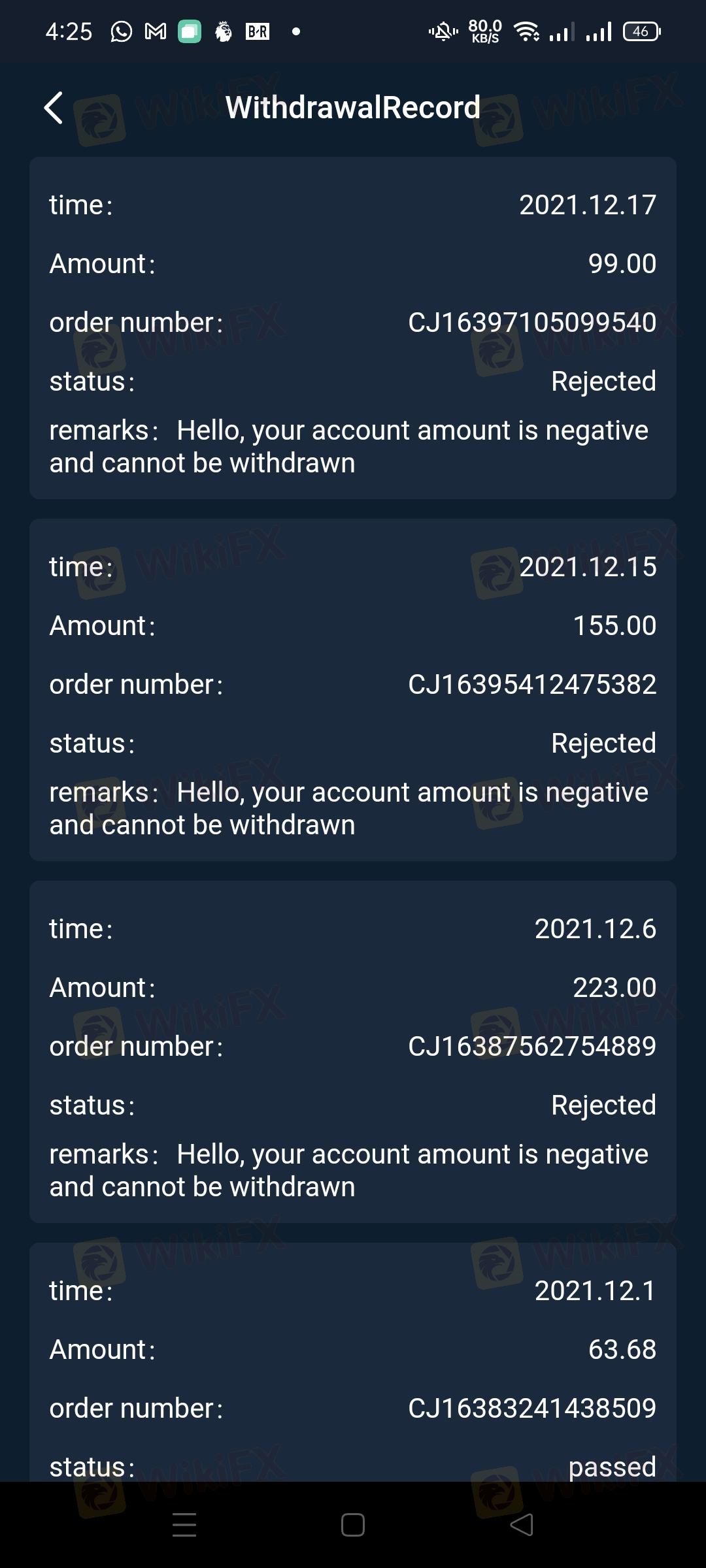This screenshot has height=1568, width=706.
Task: Tap the system home button
Action: [353, 1525]
